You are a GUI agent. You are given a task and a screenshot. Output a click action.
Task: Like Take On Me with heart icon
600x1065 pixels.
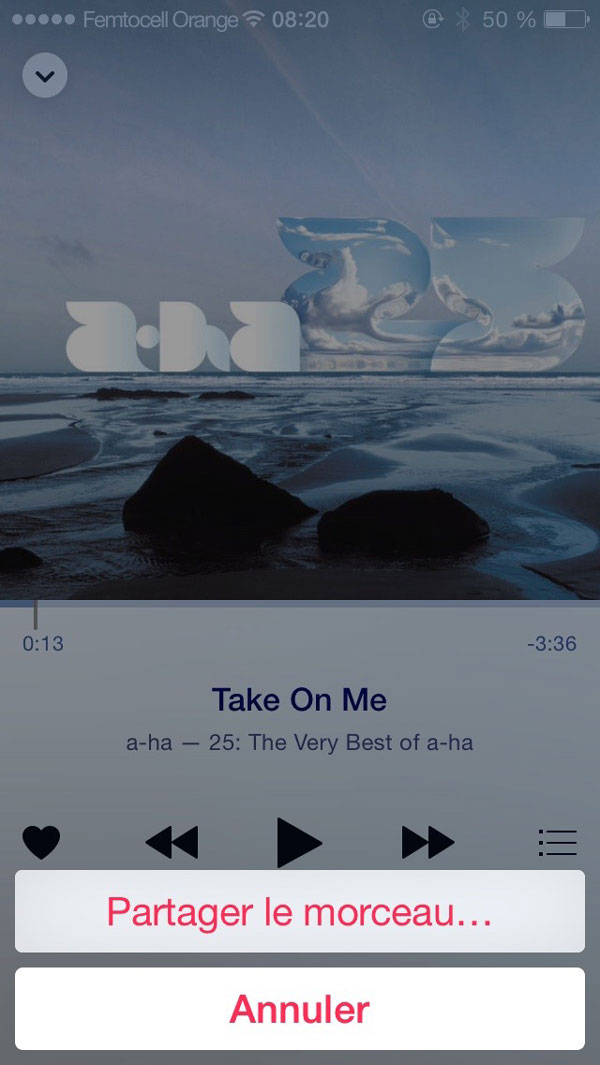click(41, 842)
